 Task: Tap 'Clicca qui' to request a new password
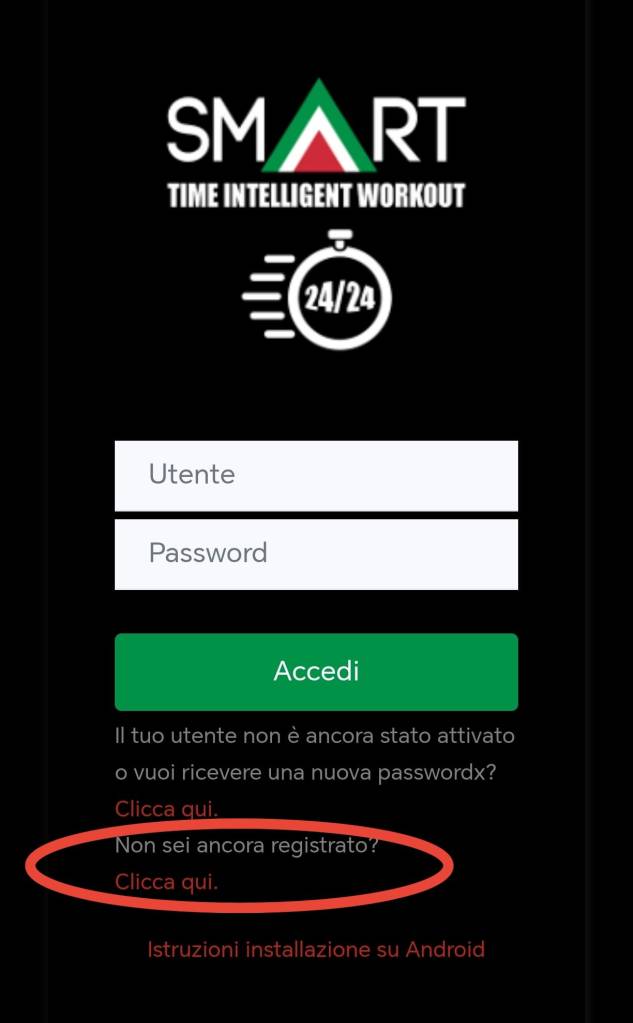point(166,808)
